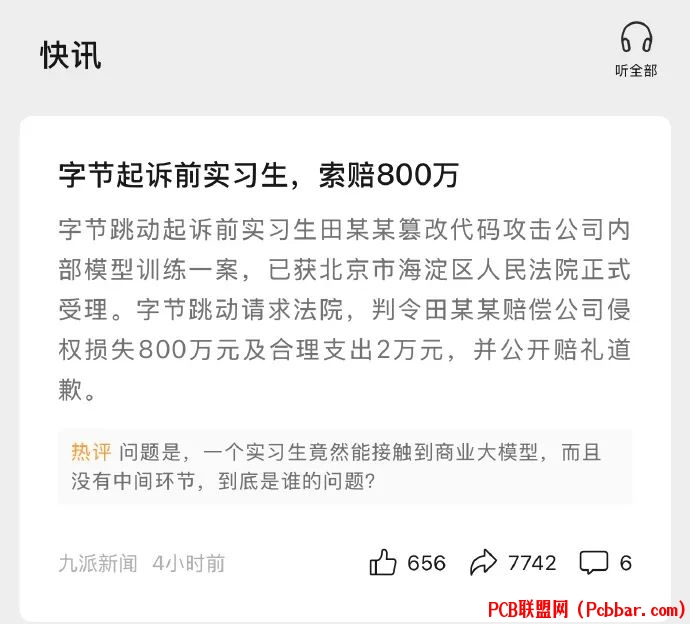Viewport: 690px width, 624px height.
Task: Like the post with 656 likes
Action: (x=383, y=563)
